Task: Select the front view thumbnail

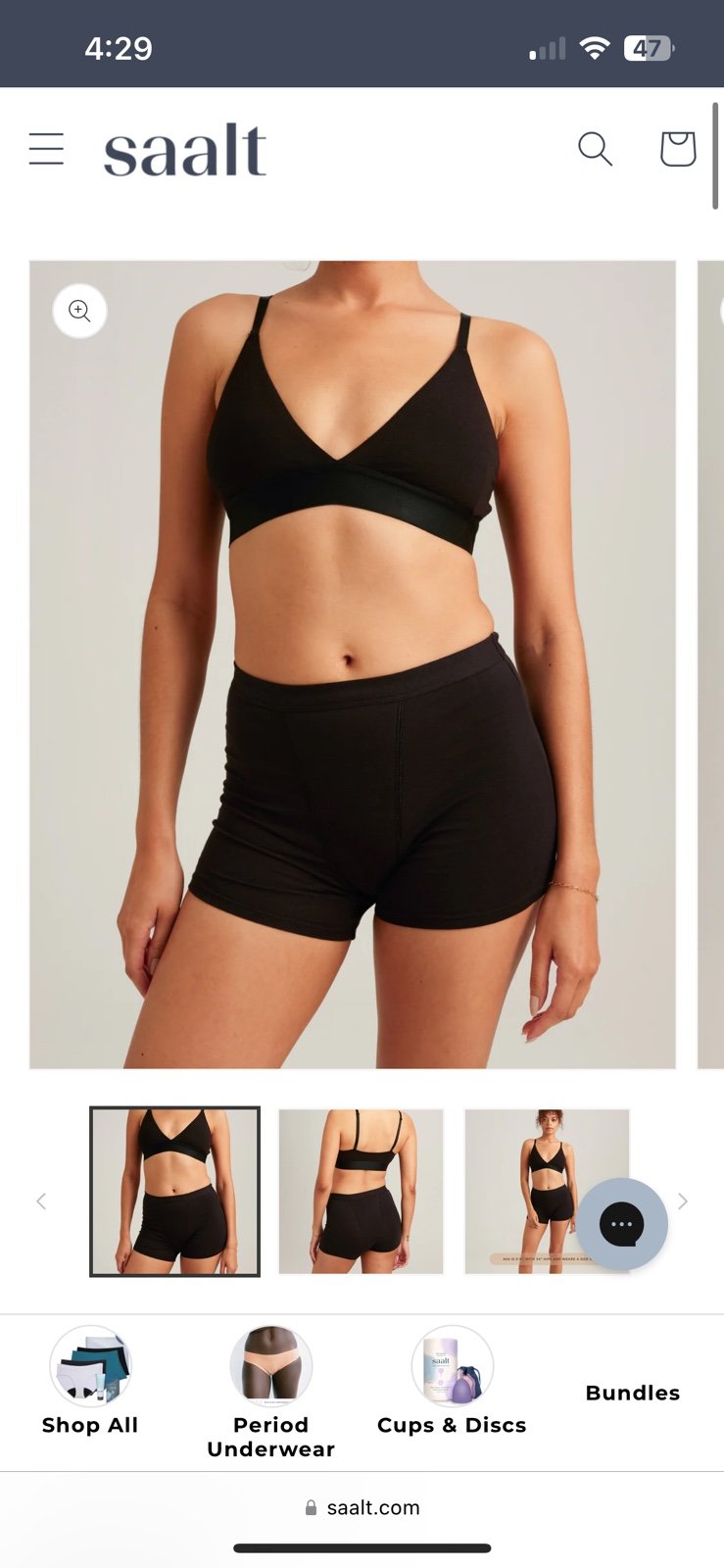Action: (175, 1192)
